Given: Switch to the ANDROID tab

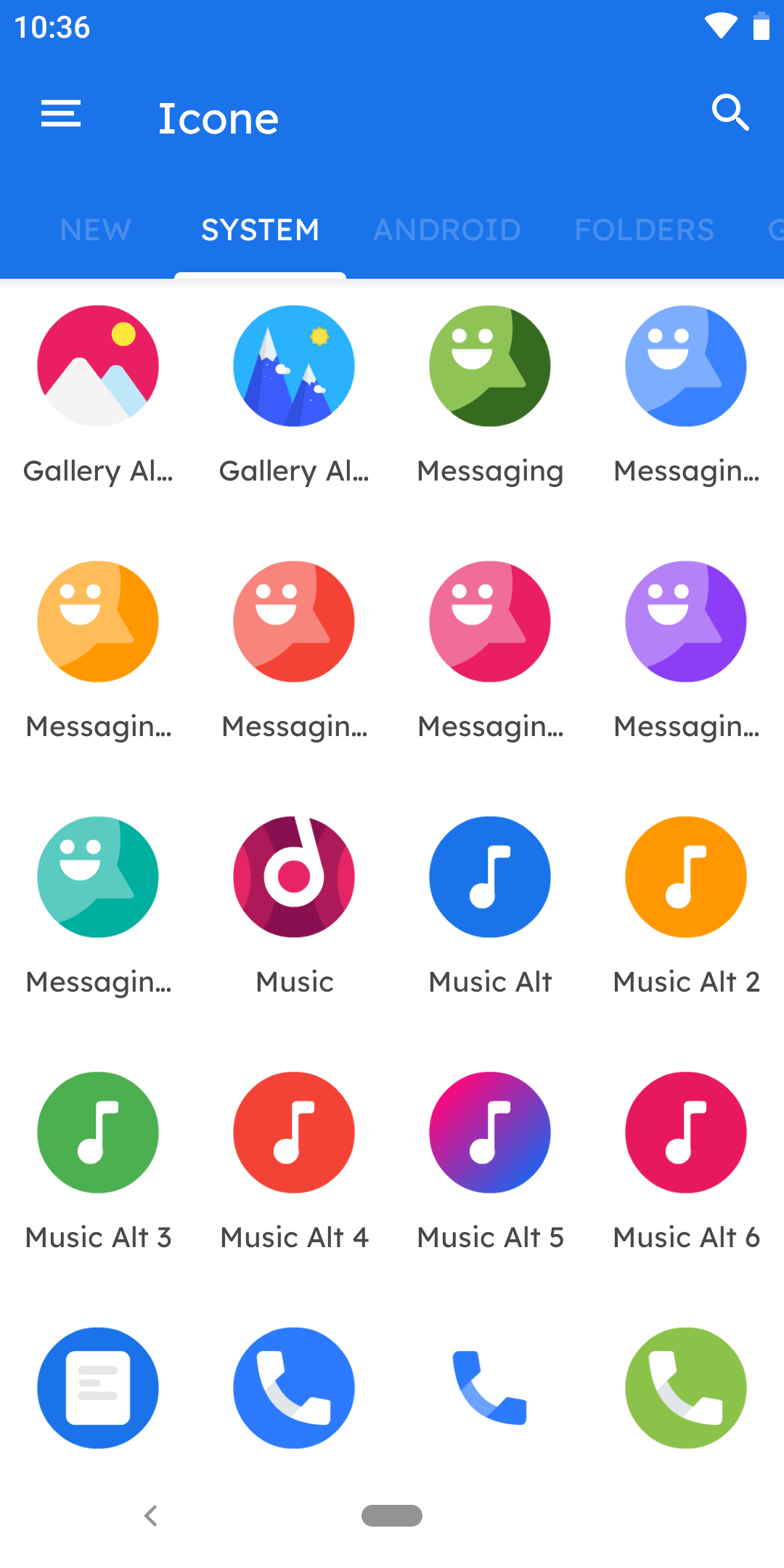Looking at the screenshot, I should tap(447, 230).
